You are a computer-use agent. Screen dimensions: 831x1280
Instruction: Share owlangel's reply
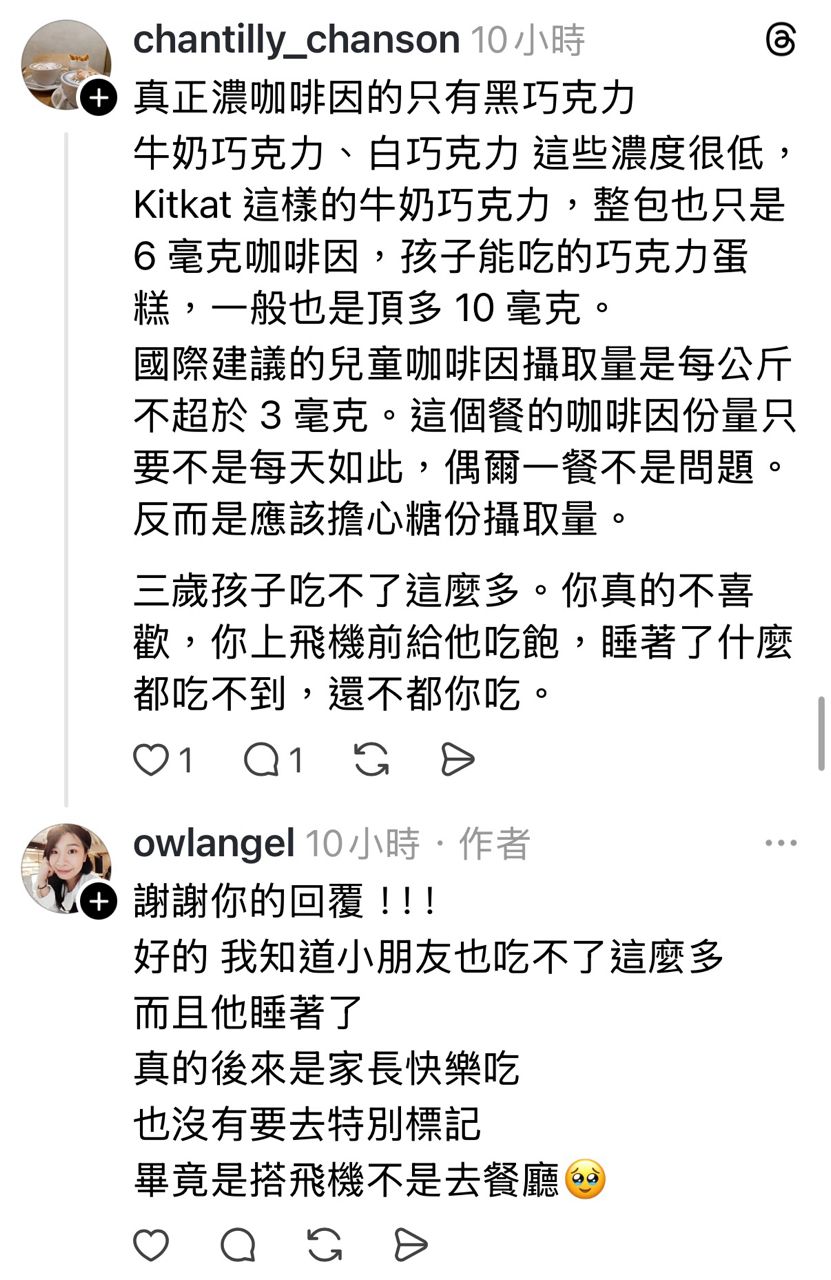410,1245
